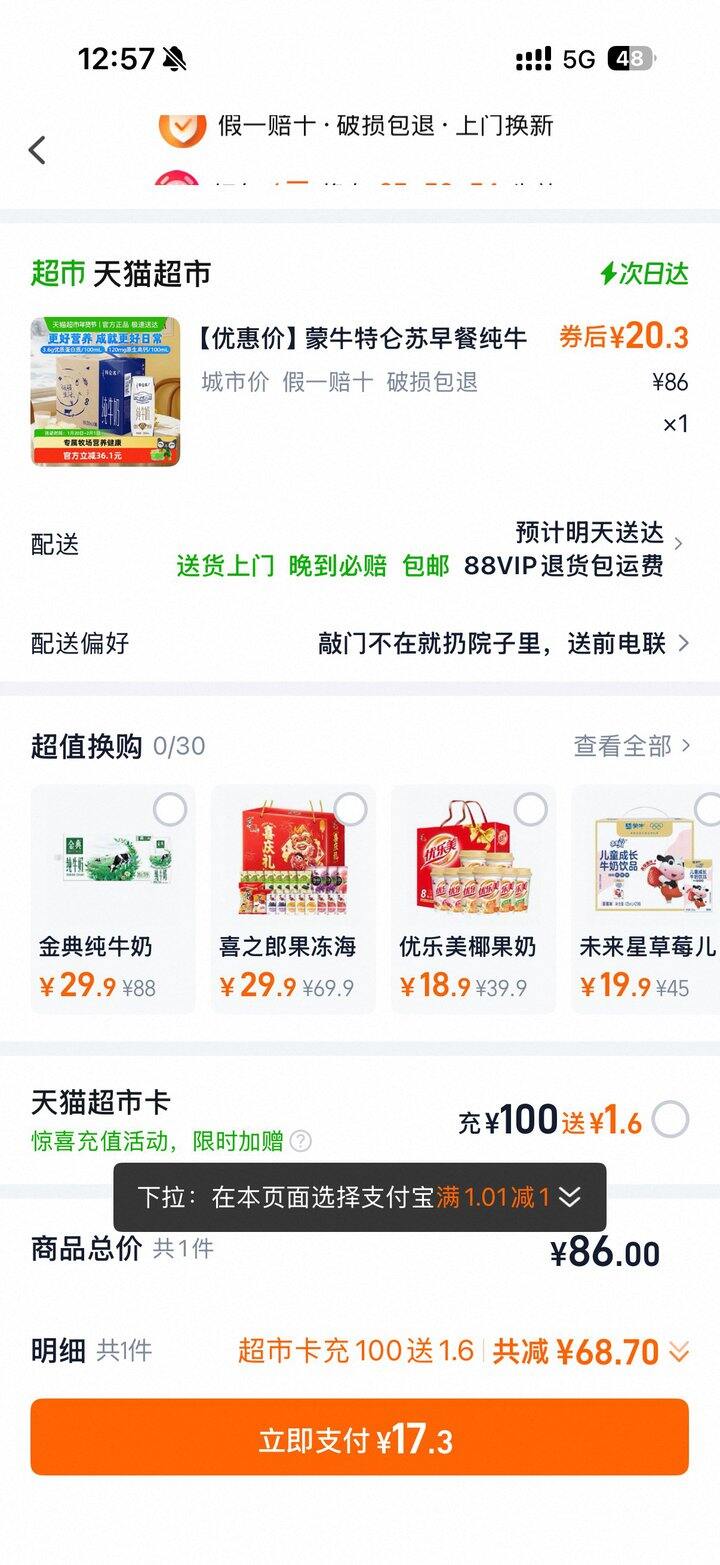720x1565 pixels.
Task: Tap the 立即支付 ¥17.3 pay button
Action: 360,1440
